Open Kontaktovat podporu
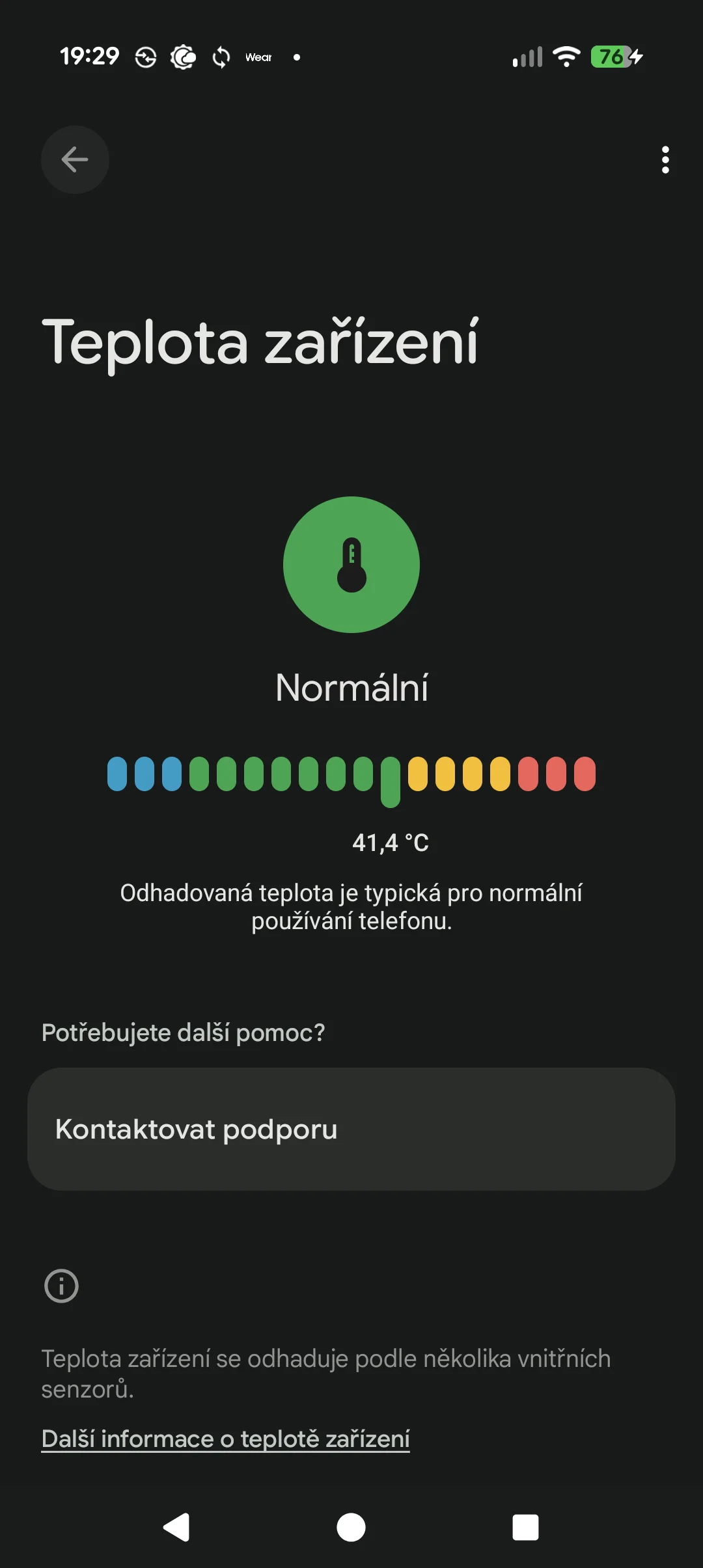This screenshot has height=1568, width=703. (351, 1129)
